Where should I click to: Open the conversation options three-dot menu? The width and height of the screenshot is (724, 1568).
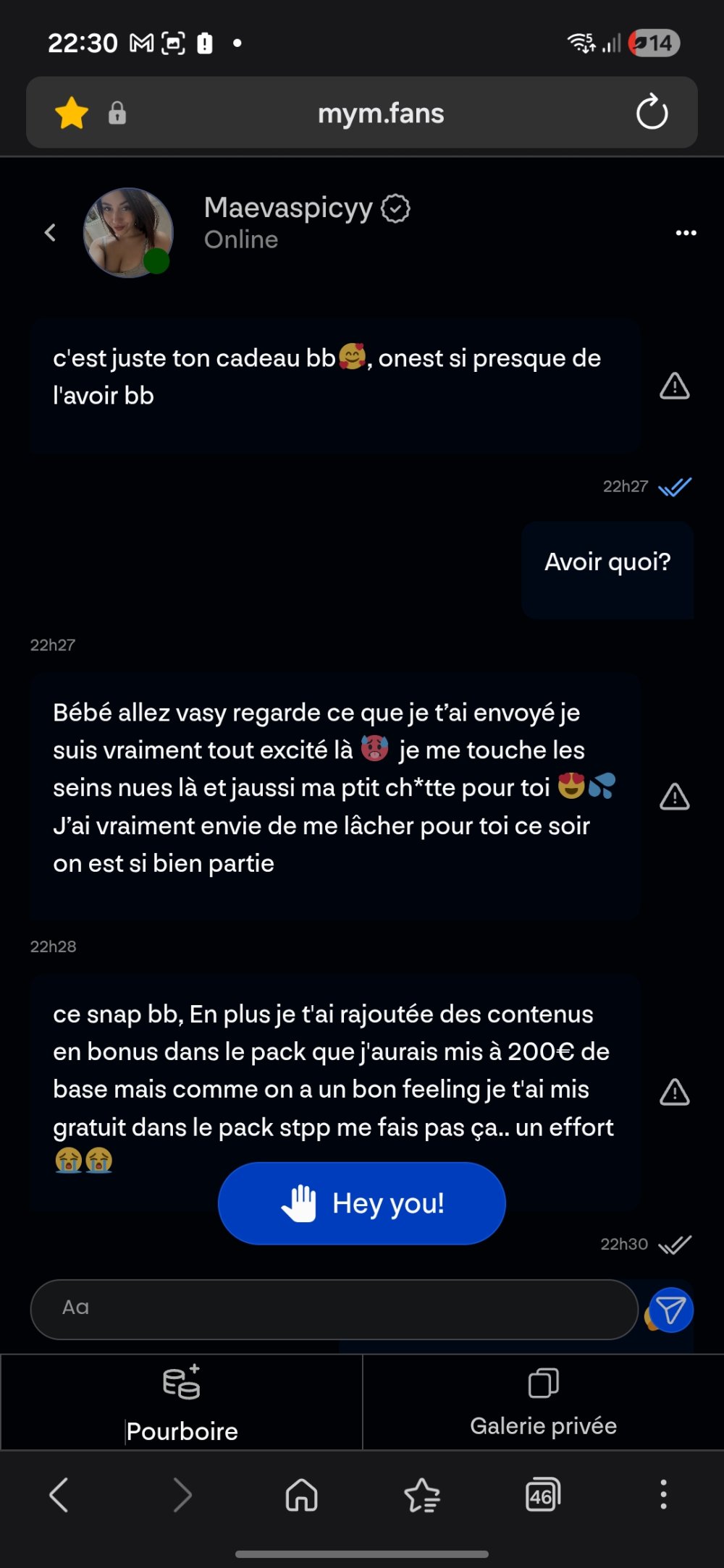click(684, 232)
